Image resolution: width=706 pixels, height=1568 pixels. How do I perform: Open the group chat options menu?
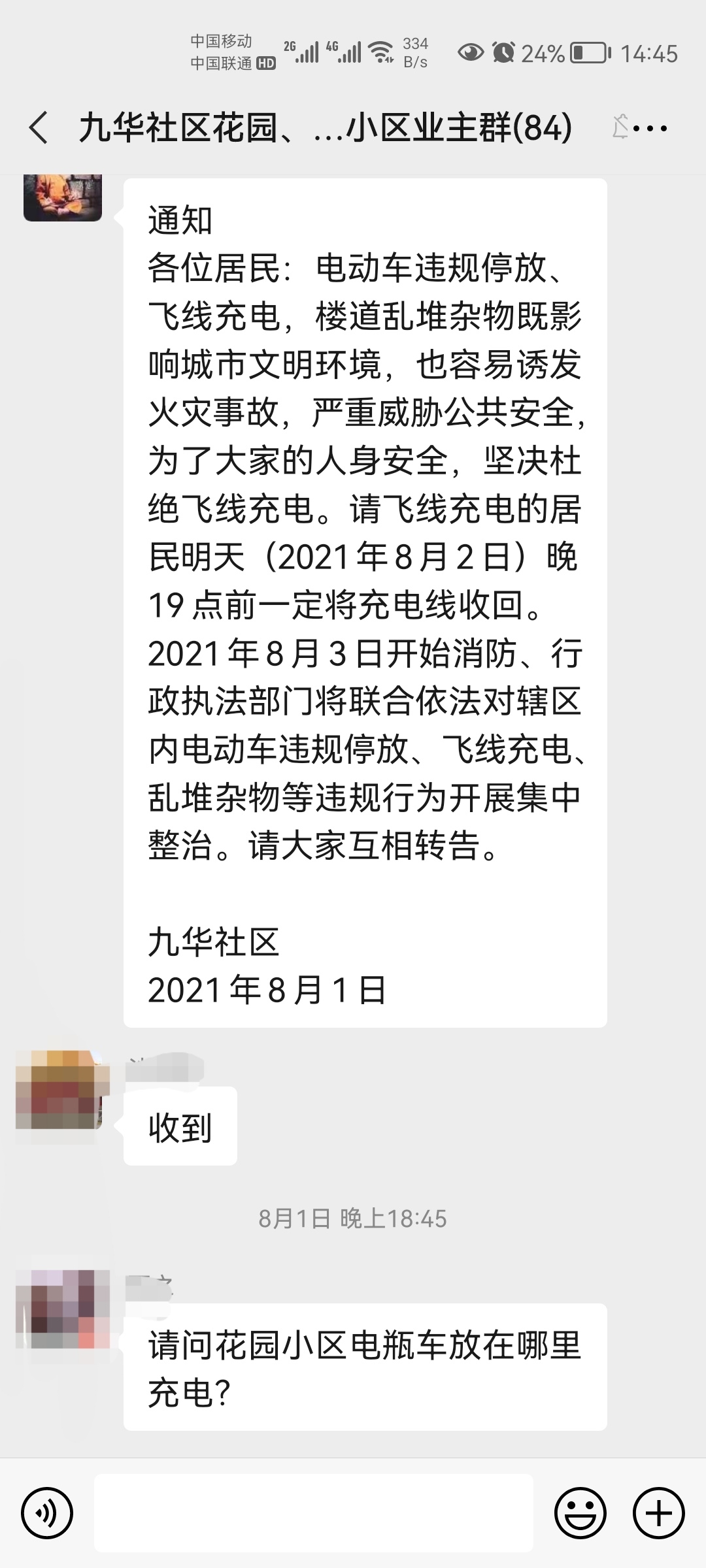tap(651, 128)
